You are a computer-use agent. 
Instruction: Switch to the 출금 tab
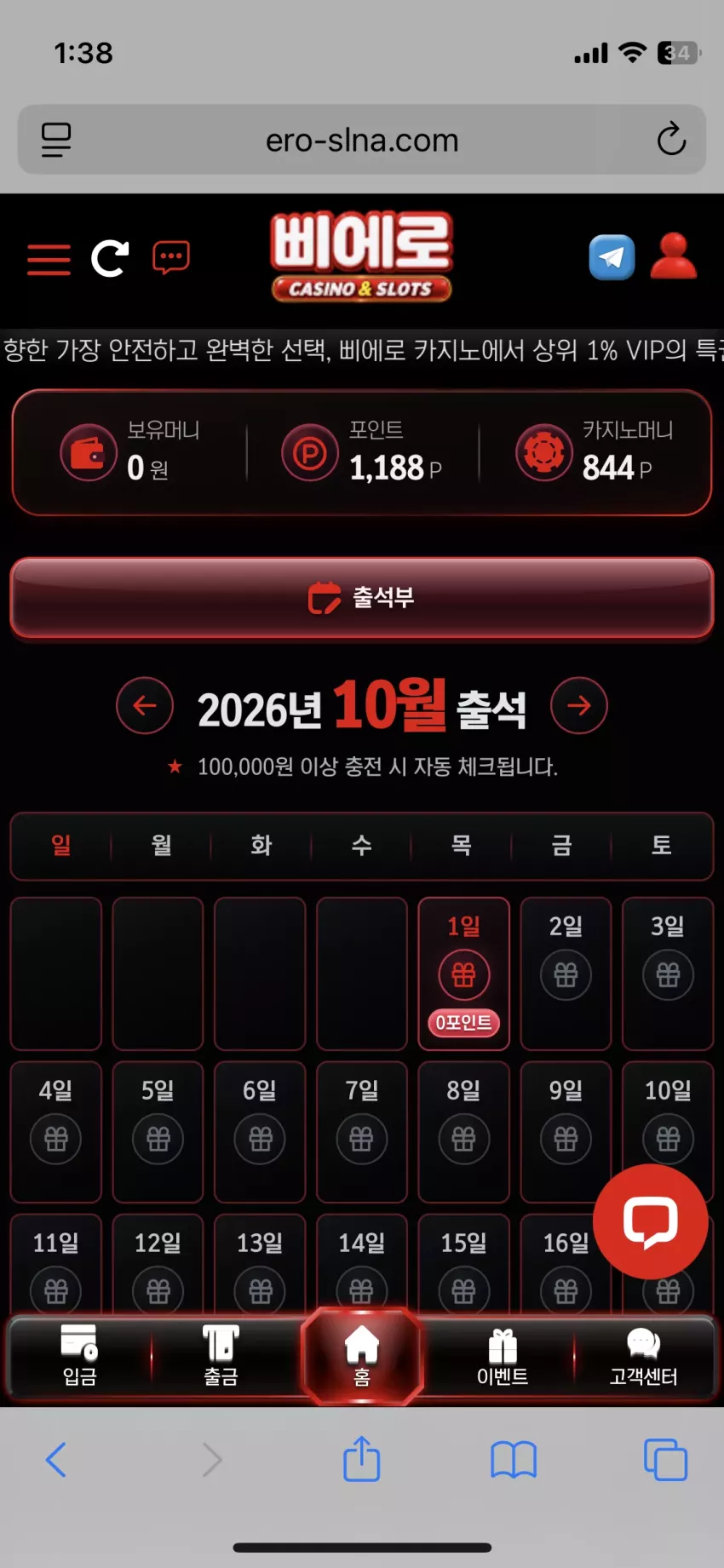(221, 1357)
